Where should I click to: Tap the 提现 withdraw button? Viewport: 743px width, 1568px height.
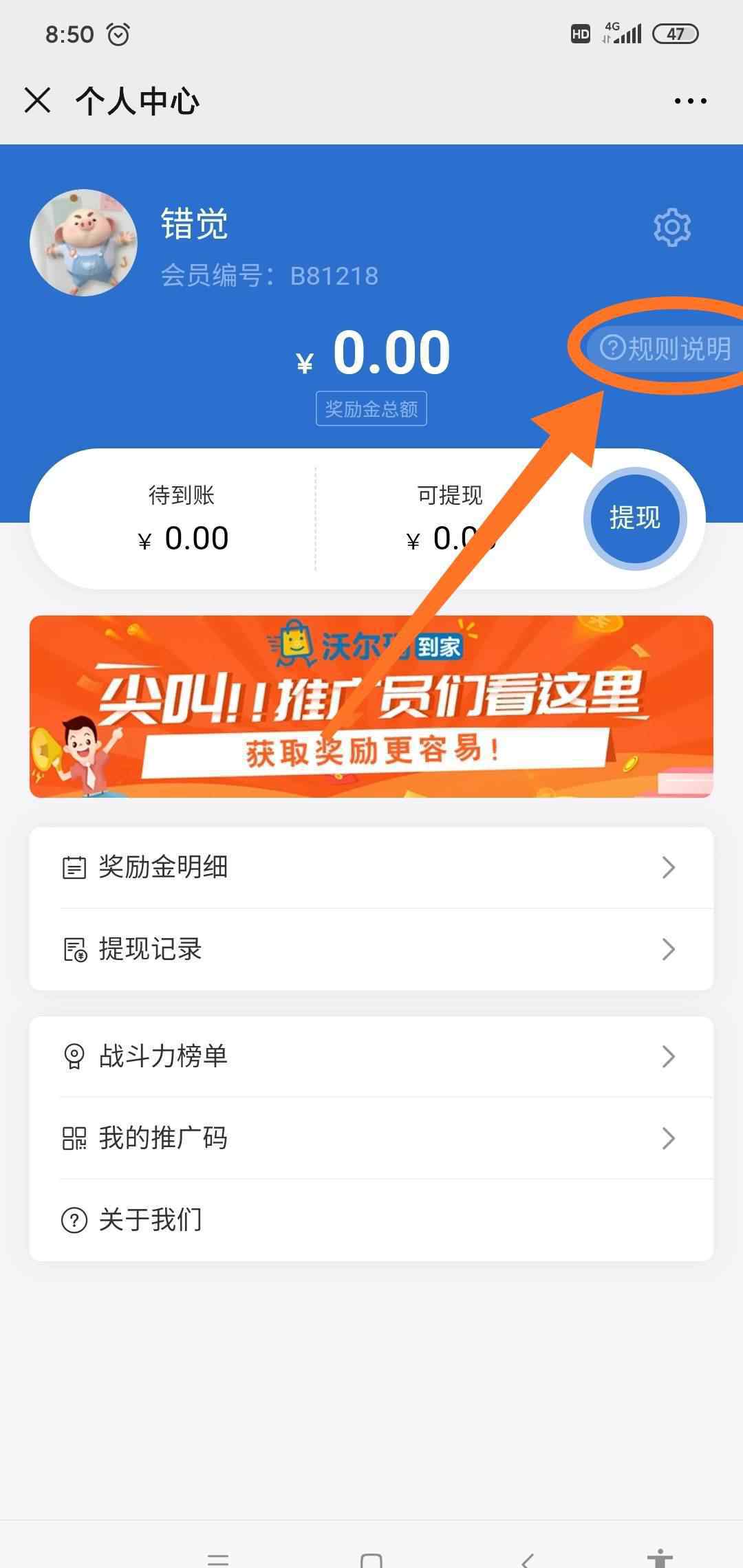pos(635,519)
